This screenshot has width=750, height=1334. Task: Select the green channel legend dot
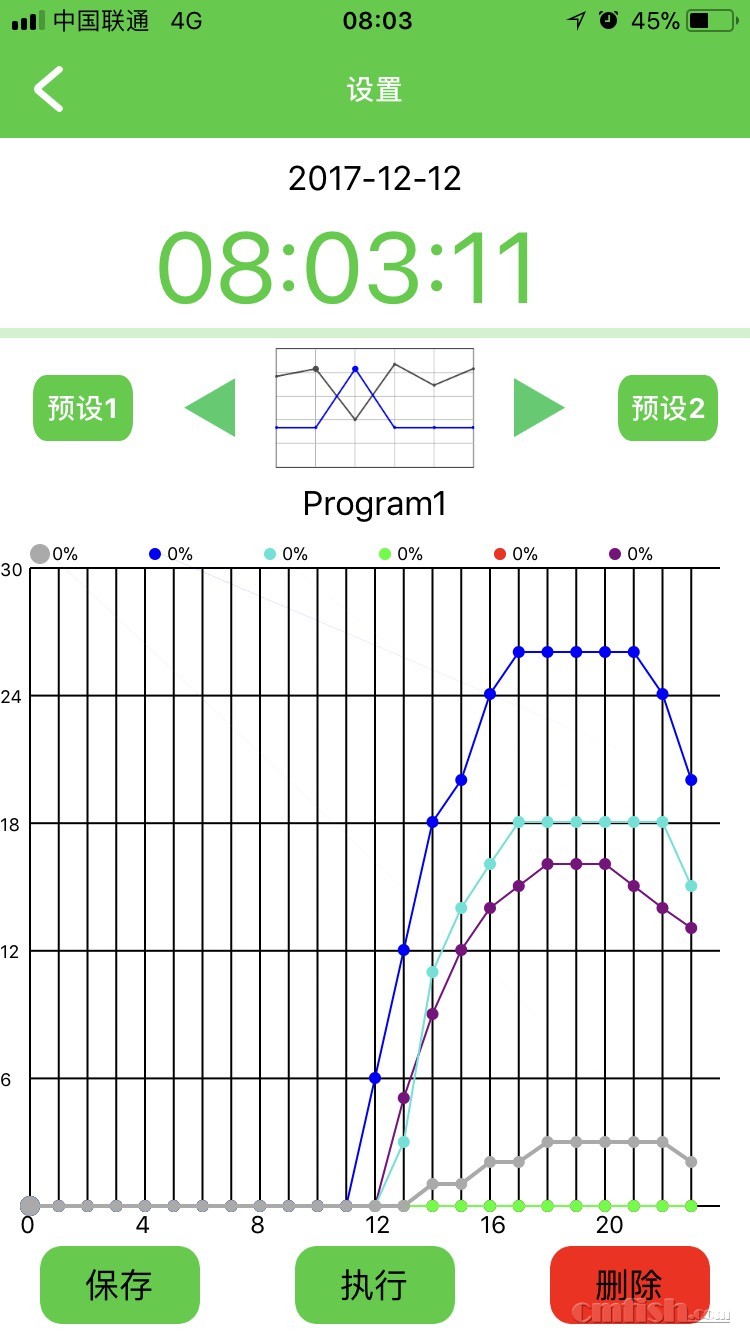pos(385,554)
